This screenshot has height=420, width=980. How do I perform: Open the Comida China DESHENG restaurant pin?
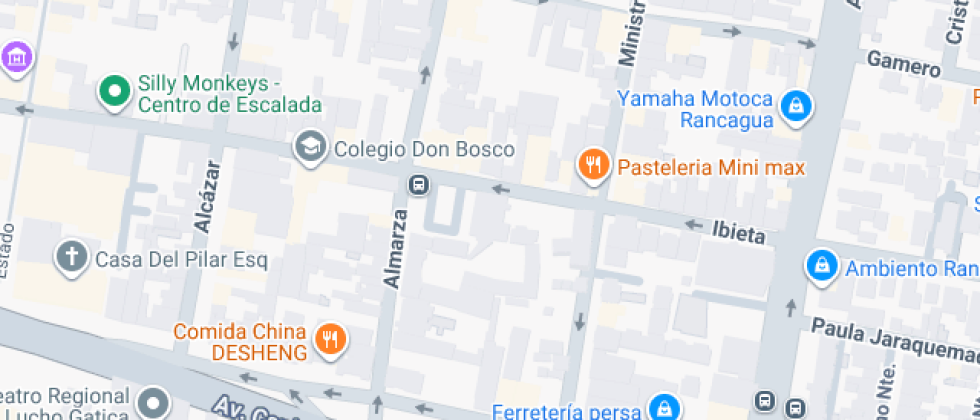pos(330,341)
